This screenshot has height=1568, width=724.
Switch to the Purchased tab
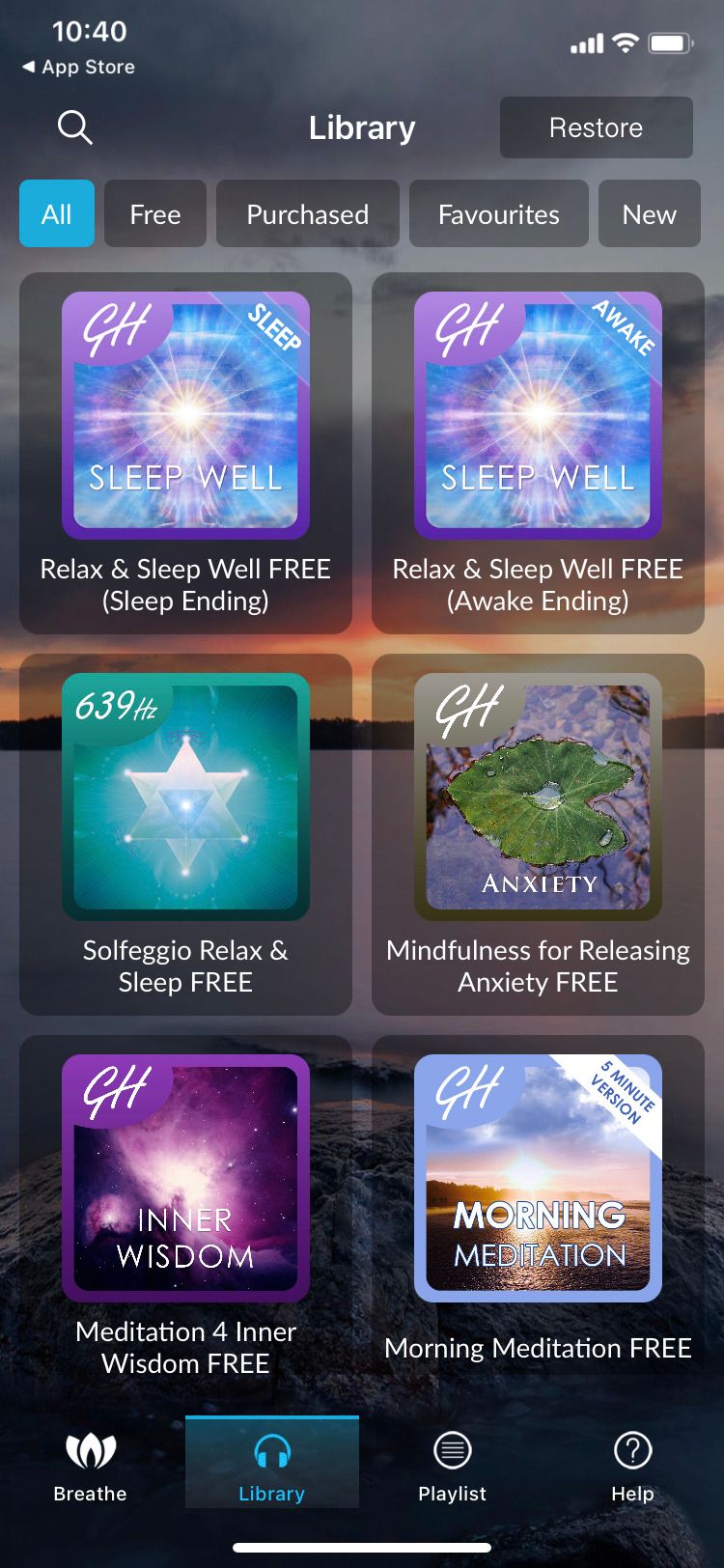pyautogui.click(x=307, y=214)
